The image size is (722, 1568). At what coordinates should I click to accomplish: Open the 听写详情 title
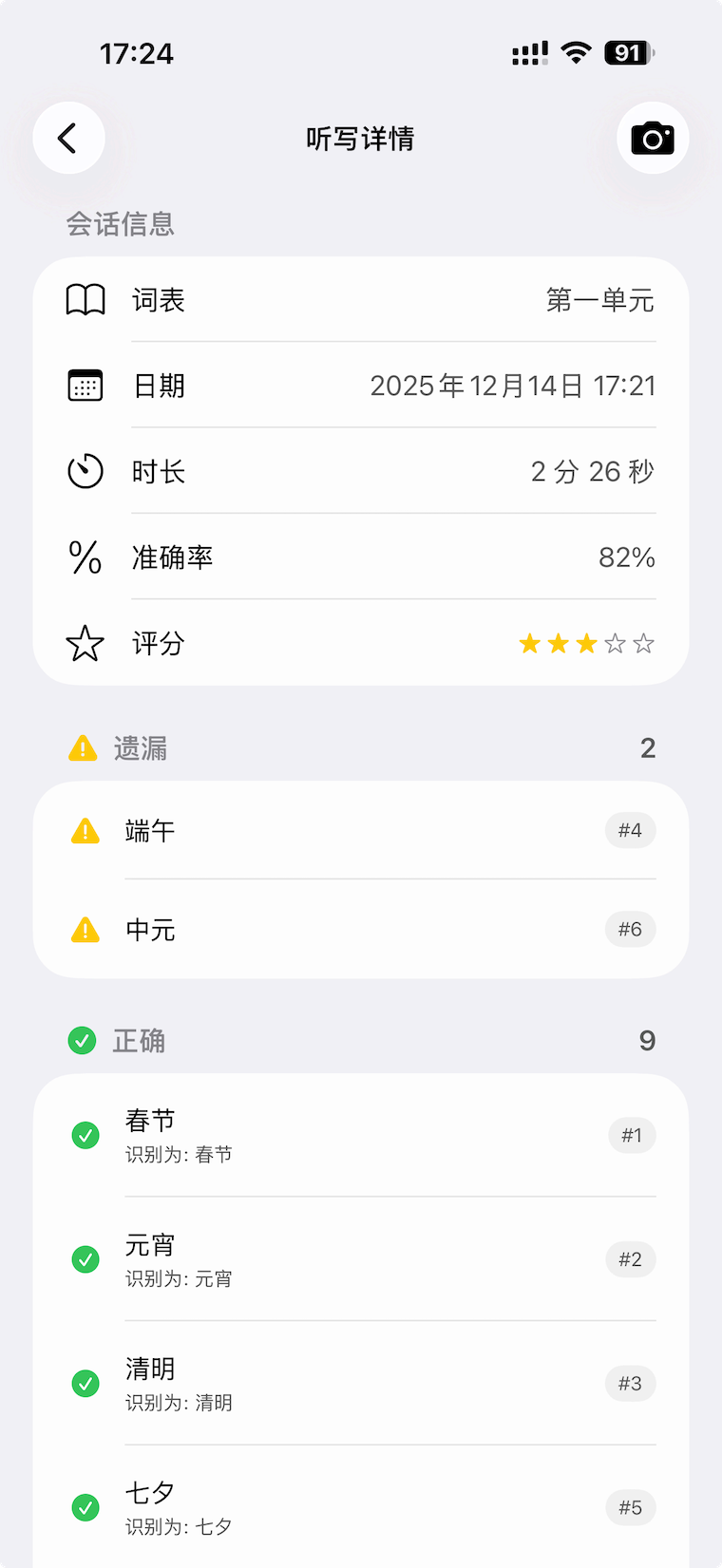[x=360, y=139]
